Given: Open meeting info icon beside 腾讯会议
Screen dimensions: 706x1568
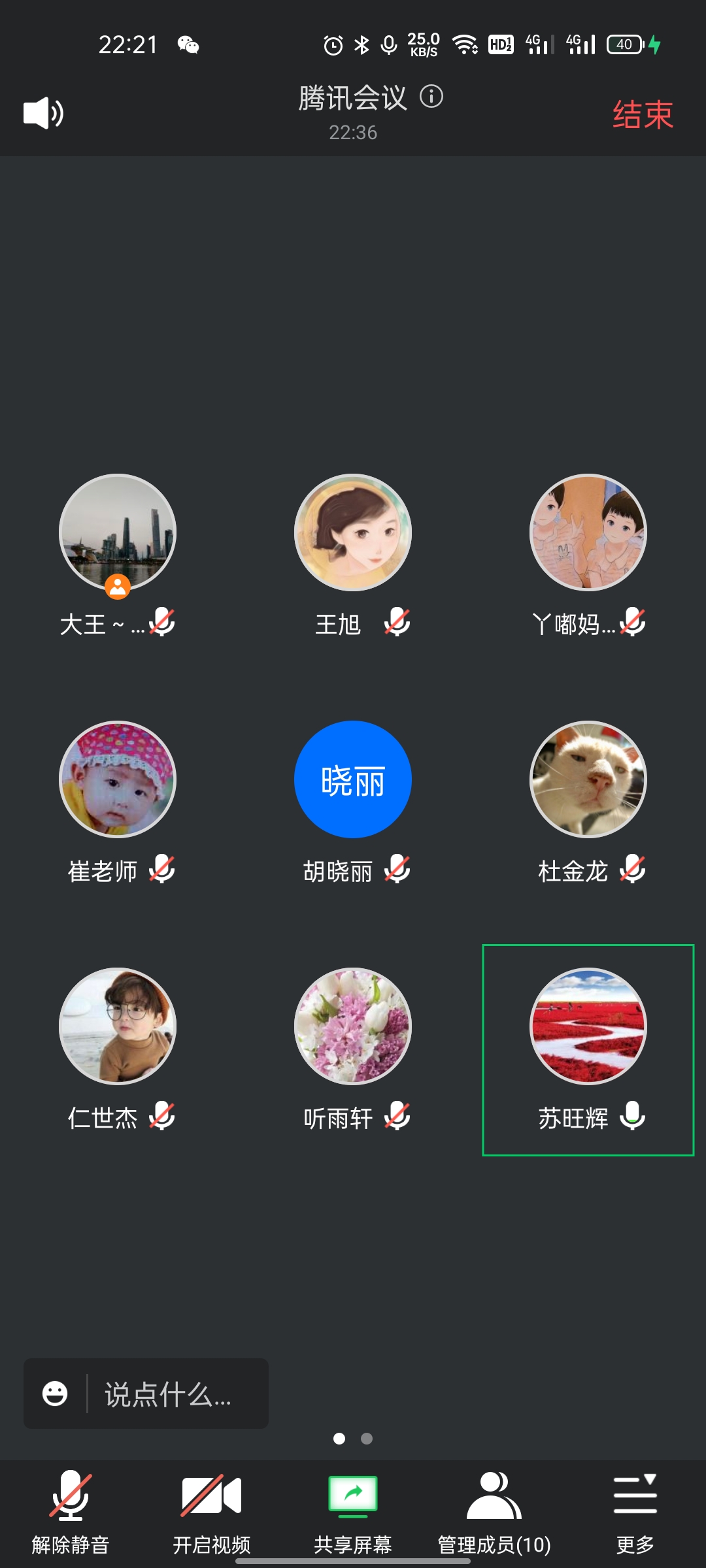Looking at the screenshot, I should point(431,97).
